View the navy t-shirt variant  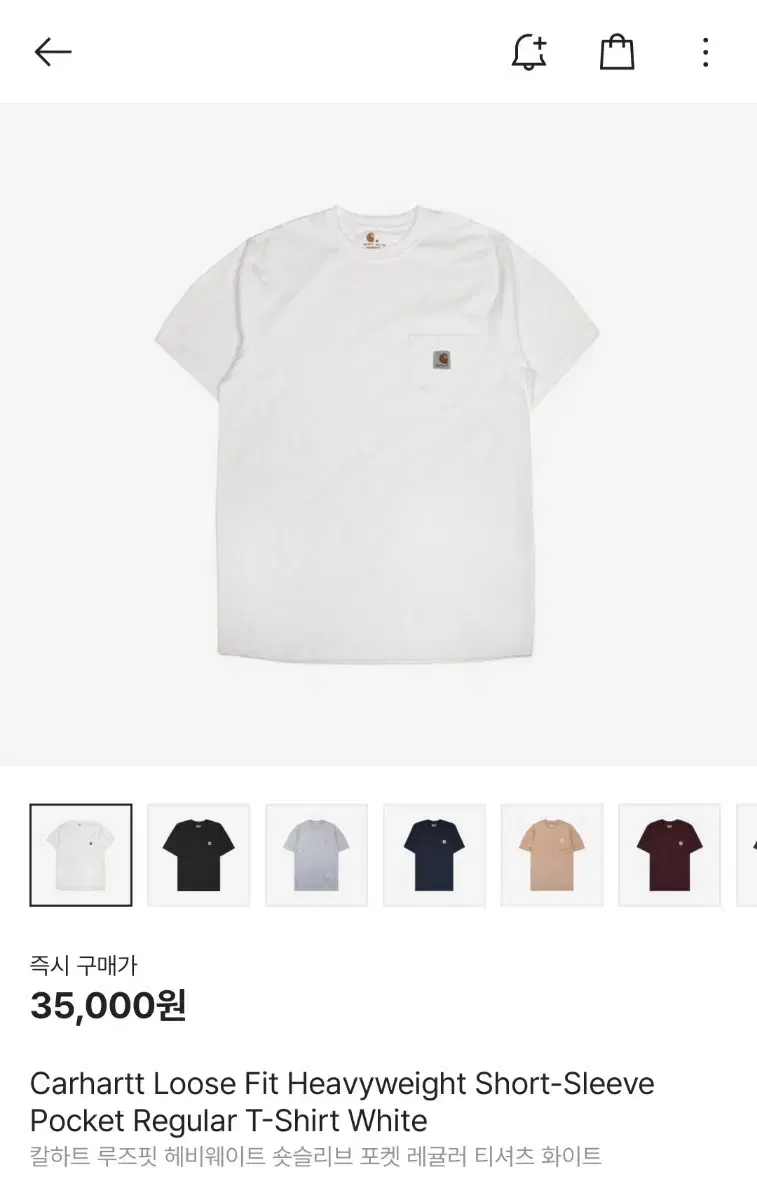tap(434, 855)
